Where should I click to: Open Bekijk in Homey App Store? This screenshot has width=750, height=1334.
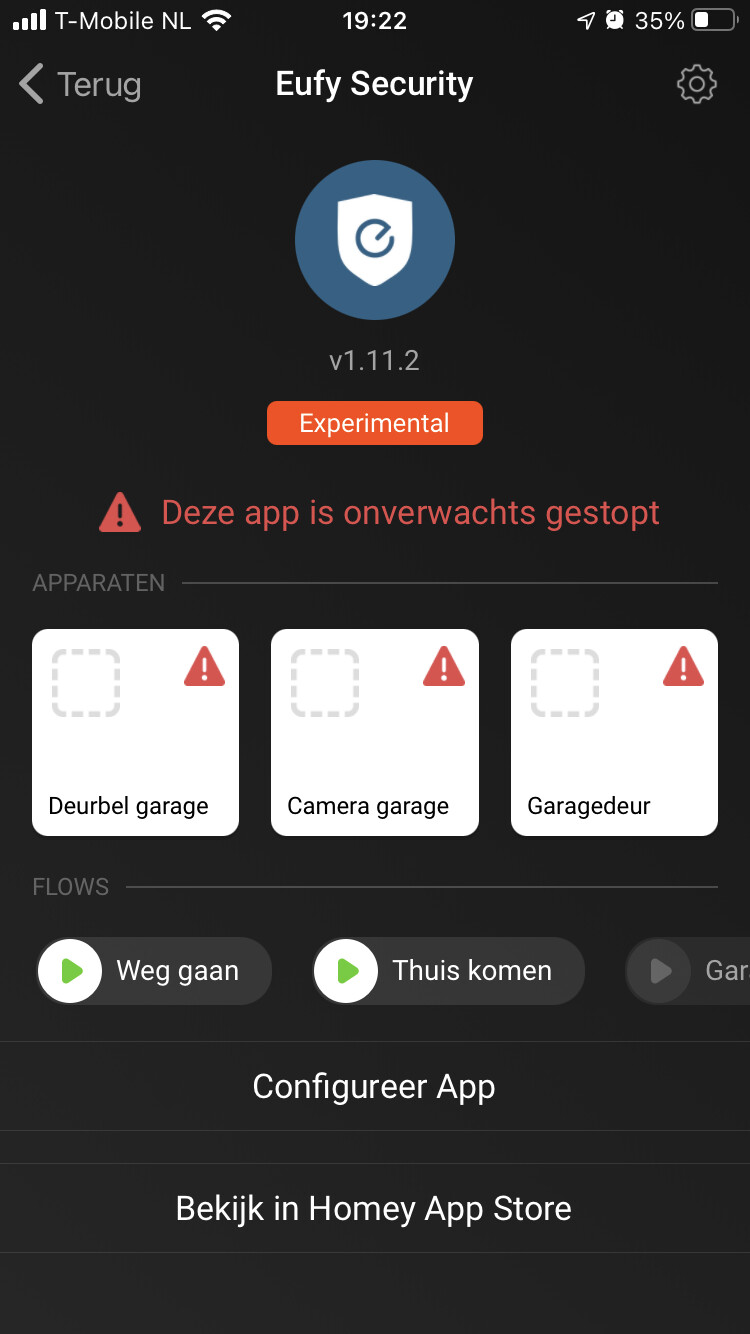[x=374, y=1208]
